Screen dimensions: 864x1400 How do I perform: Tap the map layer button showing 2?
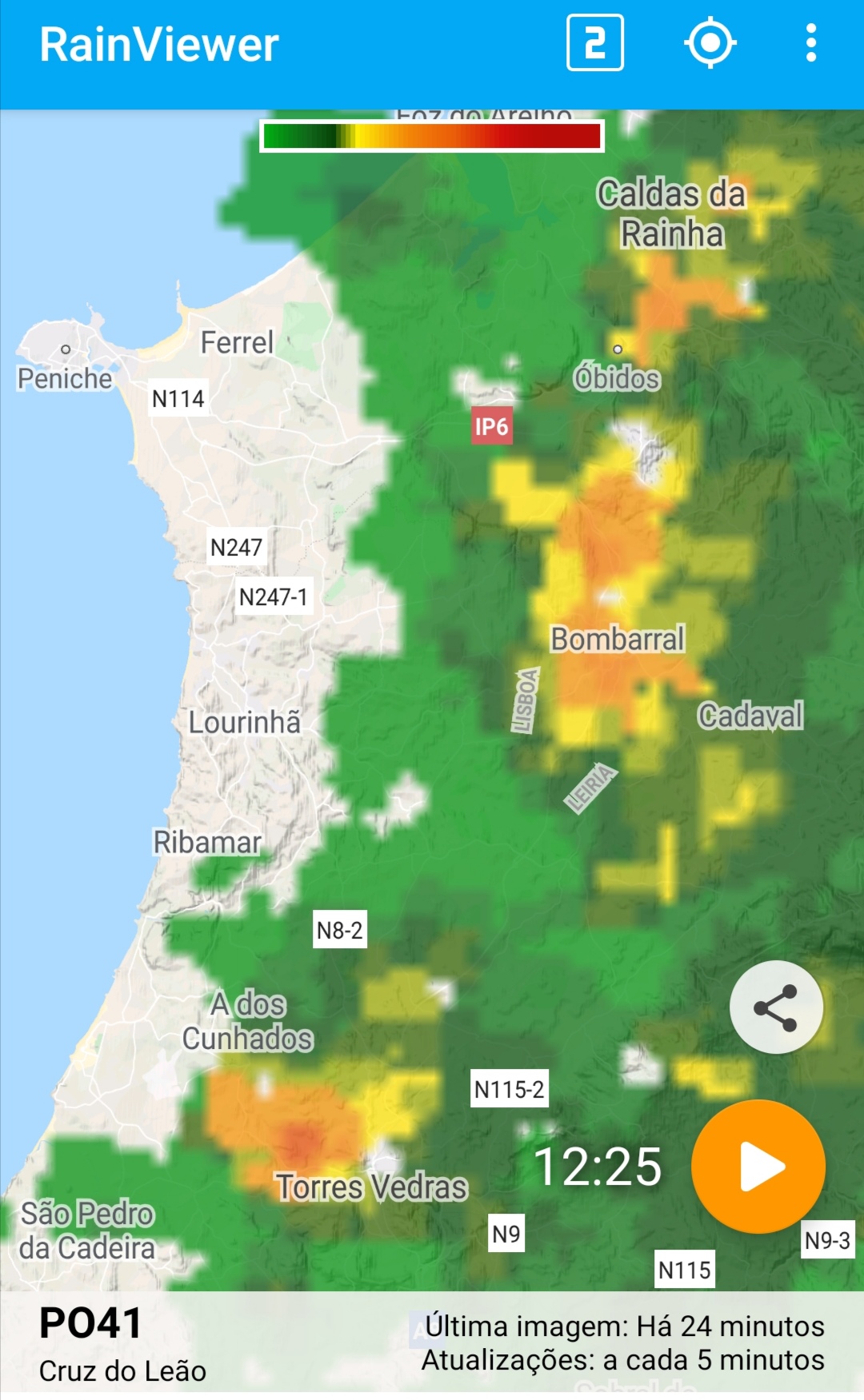[594, 43]
